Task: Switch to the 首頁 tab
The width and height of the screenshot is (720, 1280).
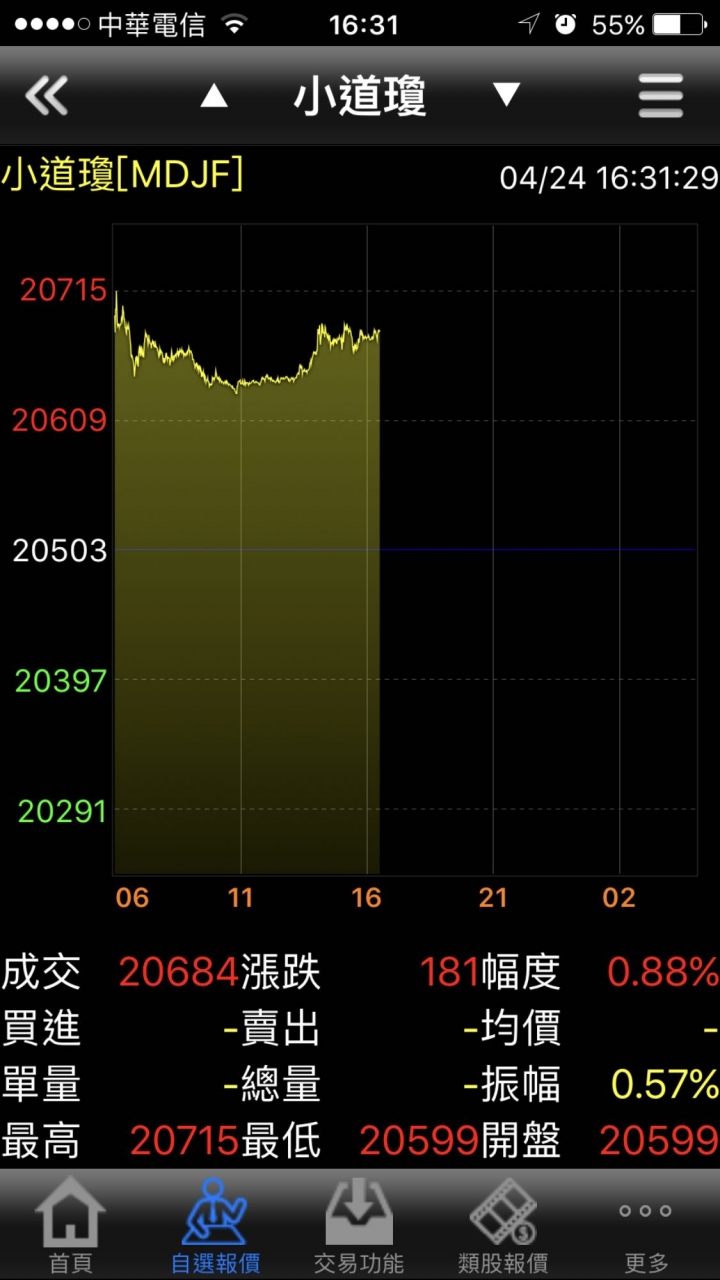Action: [71, 1226]
